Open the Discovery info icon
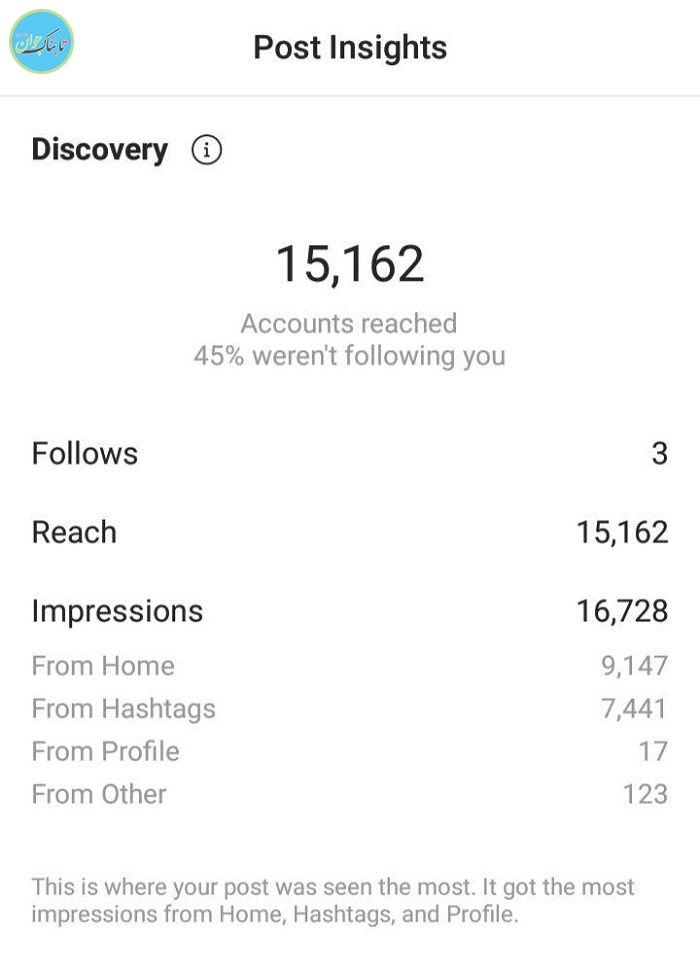The height and width of the screenshot is (967, 700). tap(206, 151)
